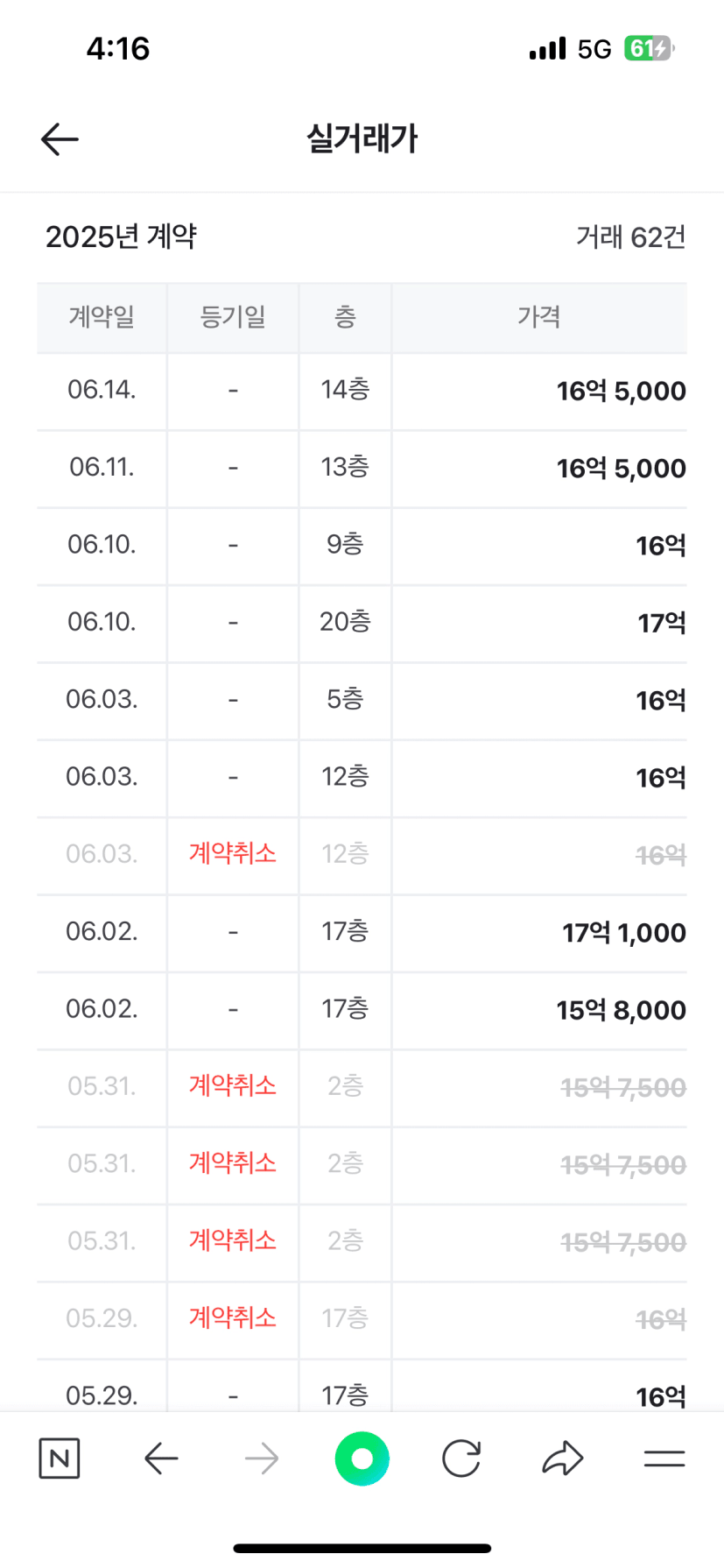Reload the page with the refresh icon
The height and width of the screenshot is (1568, 724).
coord(461,1459)
